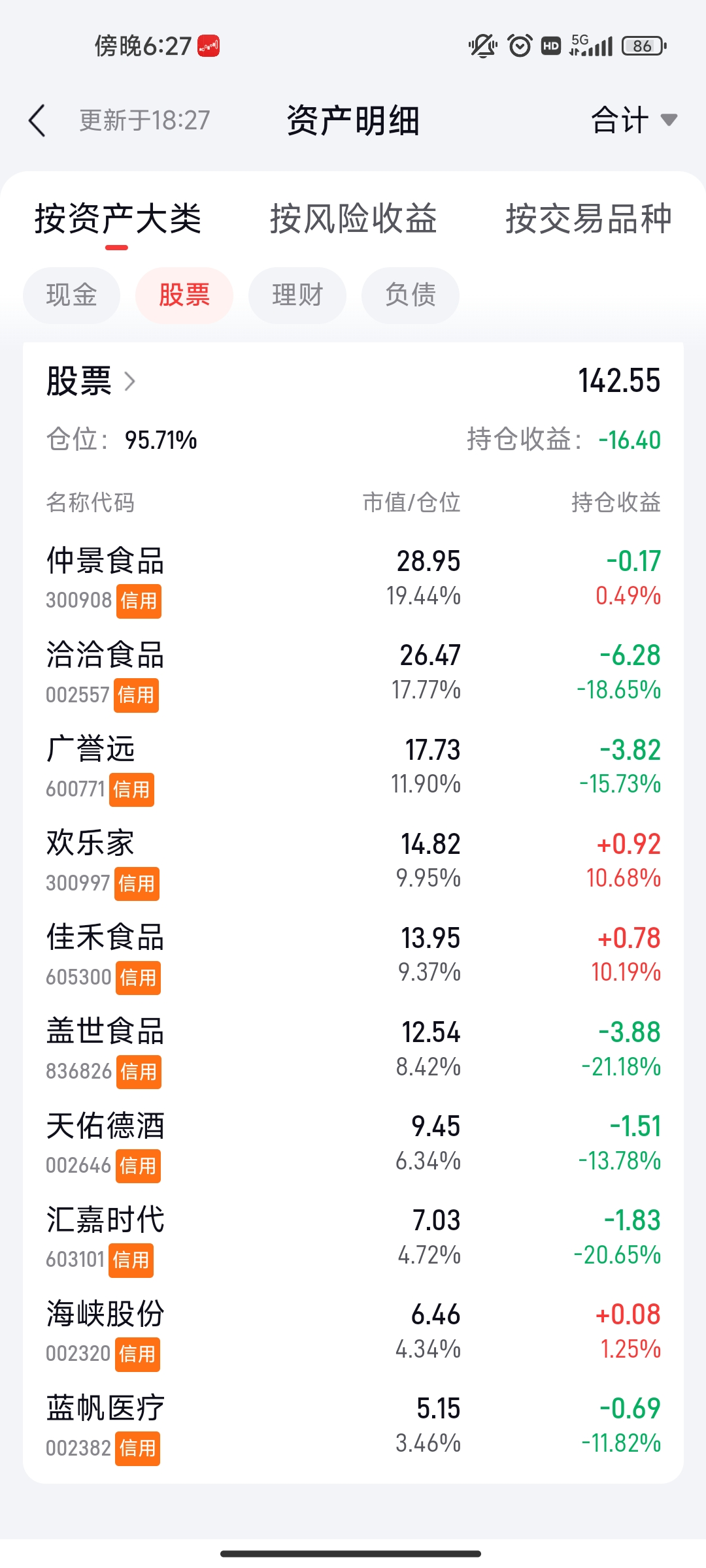This screenshot has width=706, height=1568.
Task: View the 广誉远 holding details
Action: [x=353, y=766]
